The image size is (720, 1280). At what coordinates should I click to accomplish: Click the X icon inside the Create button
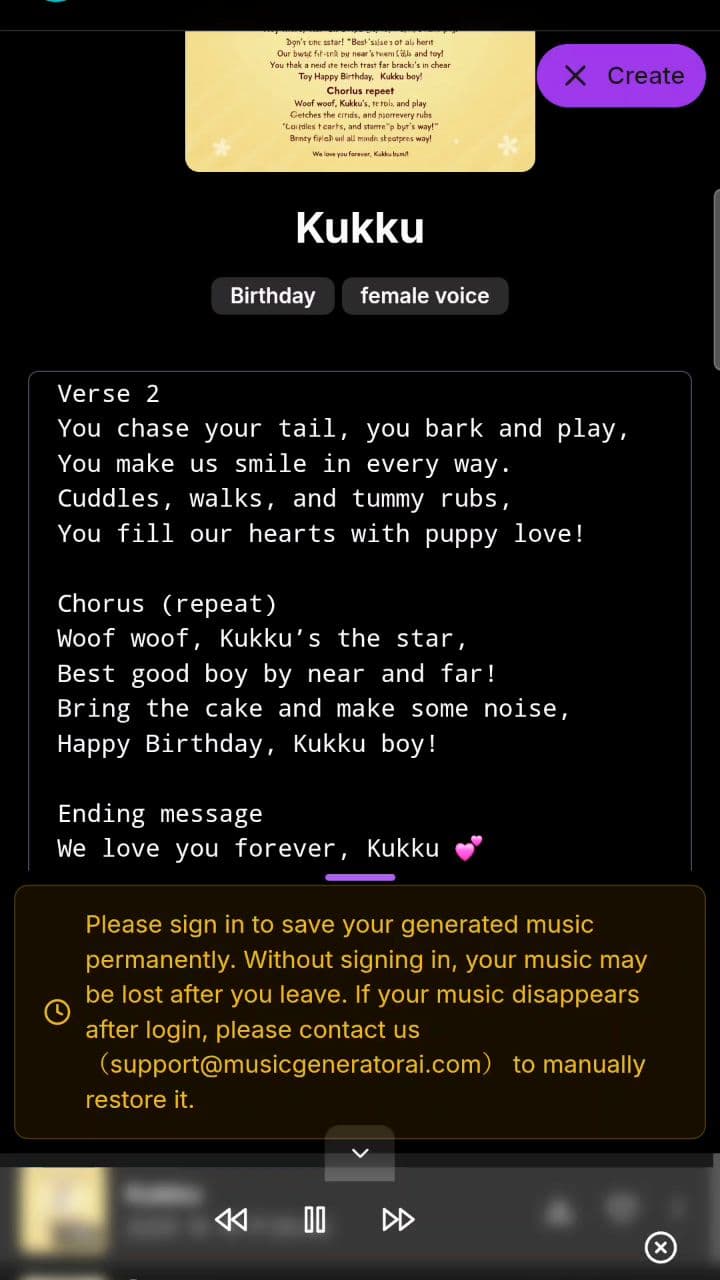click(x=576, y=75)
